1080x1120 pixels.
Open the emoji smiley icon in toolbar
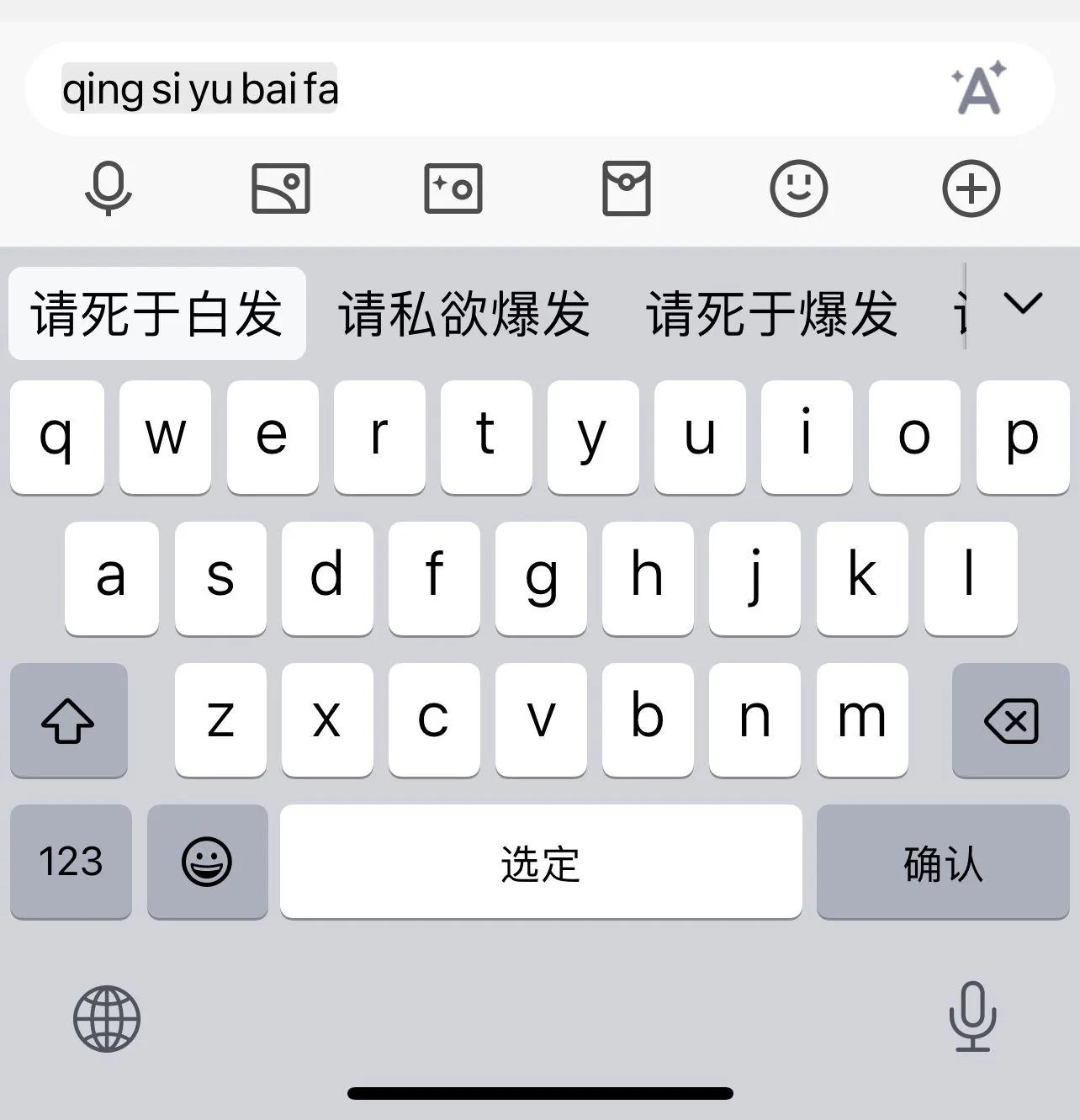pos(798,188)
